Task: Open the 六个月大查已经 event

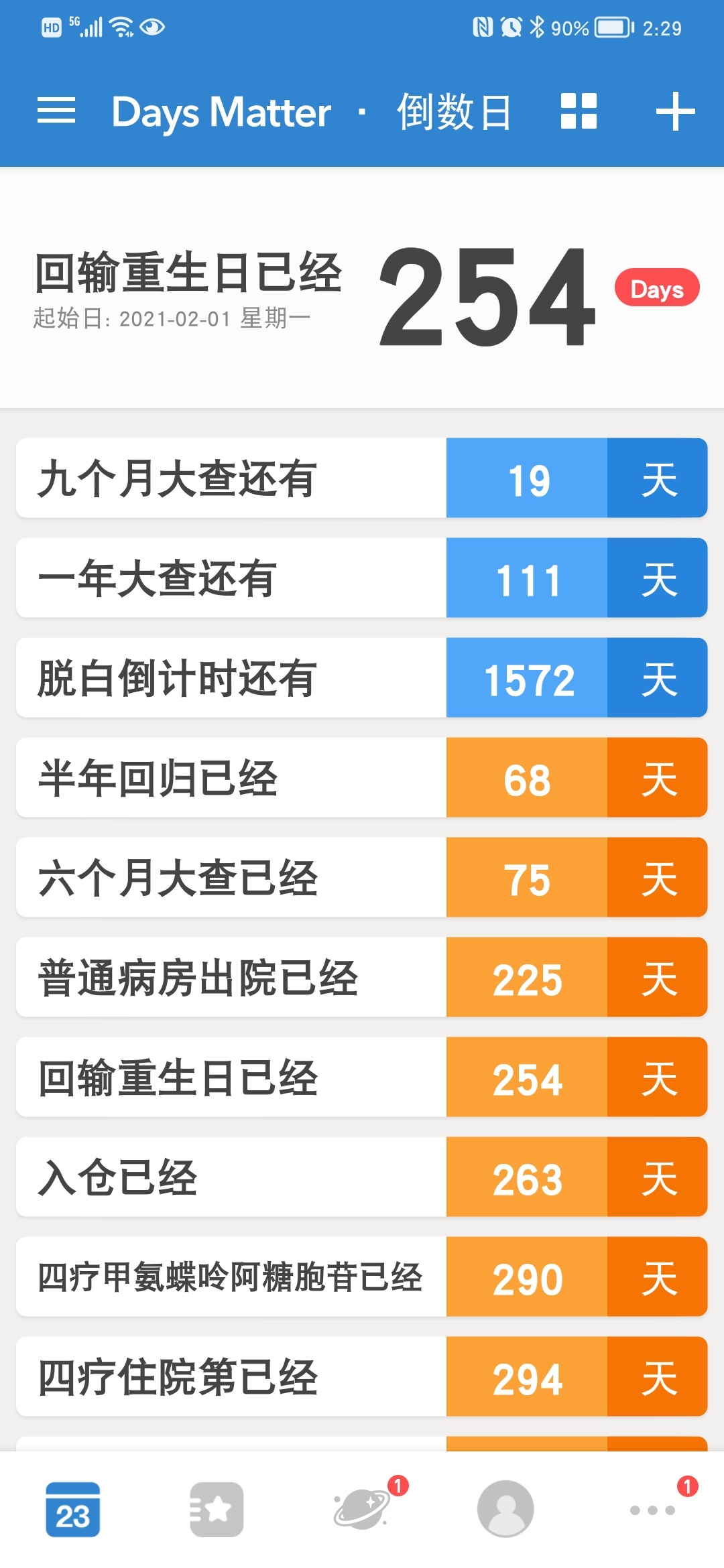Action: (362, 877)
